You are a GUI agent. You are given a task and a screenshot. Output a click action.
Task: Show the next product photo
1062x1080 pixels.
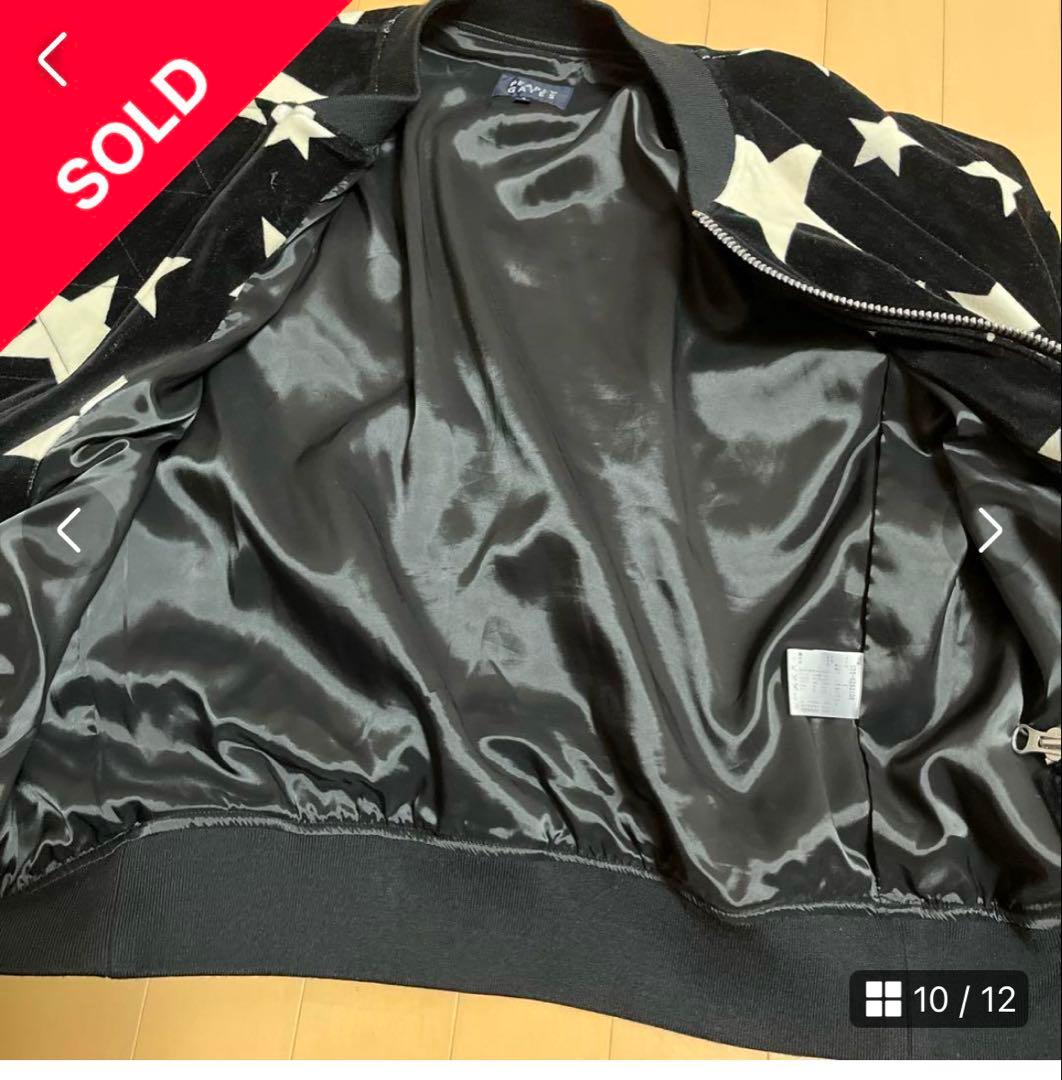[989, 531]
